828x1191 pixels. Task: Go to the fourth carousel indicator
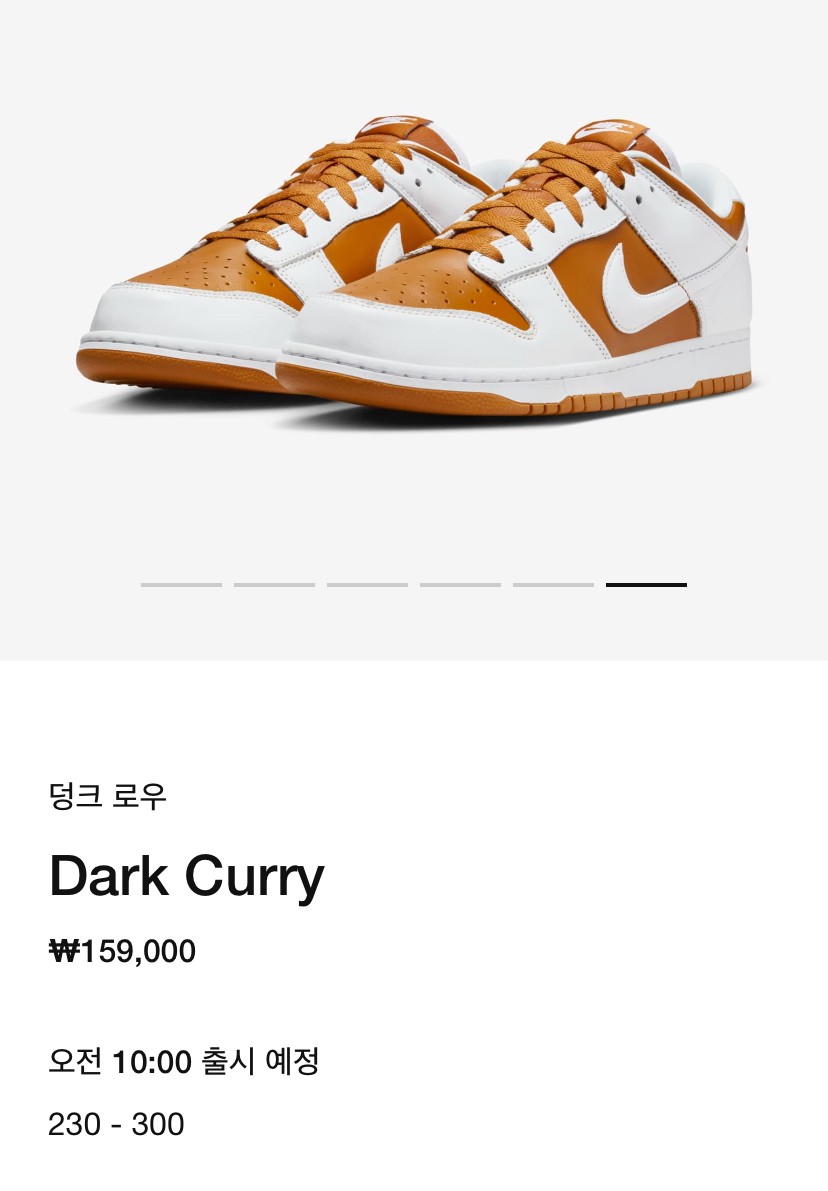pos(460,584)
